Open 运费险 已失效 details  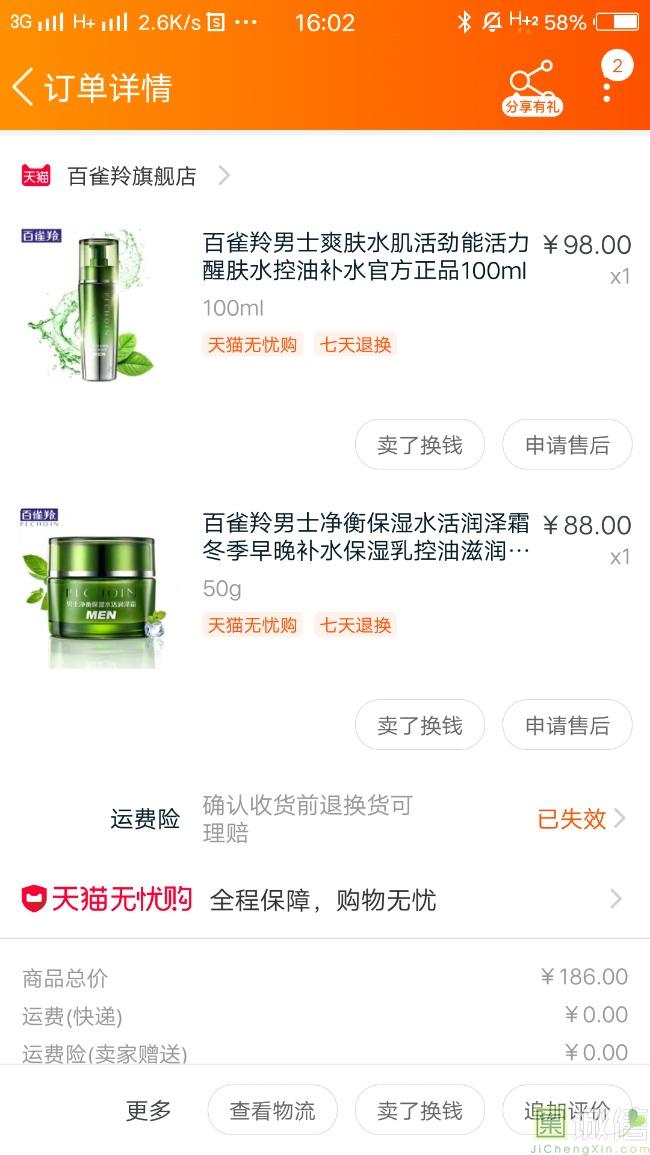pyautogui.click(x=580, y=819)
